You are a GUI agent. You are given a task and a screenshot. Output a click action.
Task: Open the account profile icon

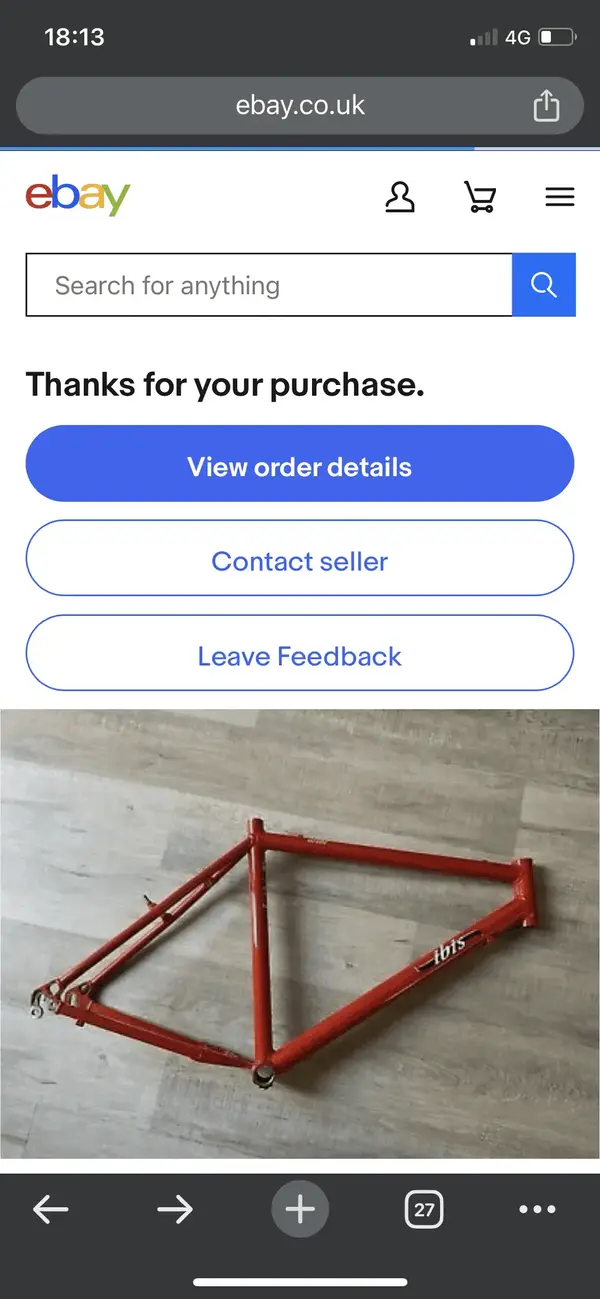coord(400,197)
